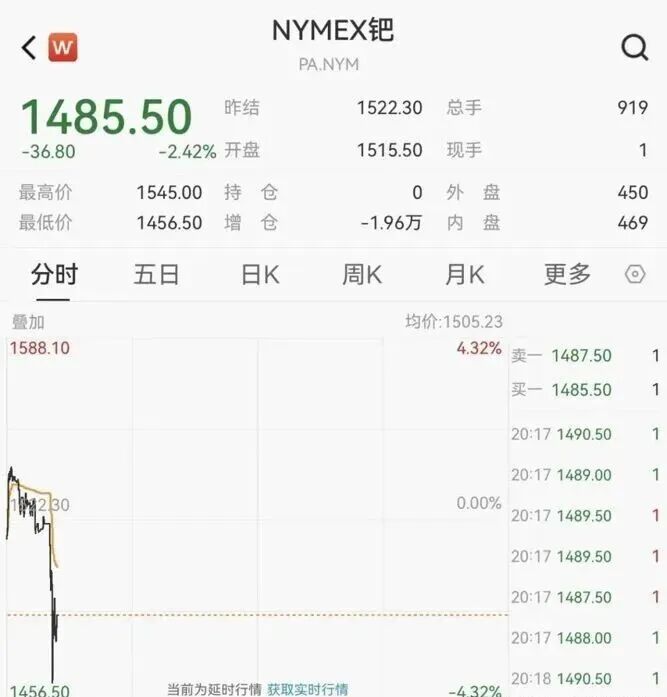Show the 月K chart tab

click(464, 274)
